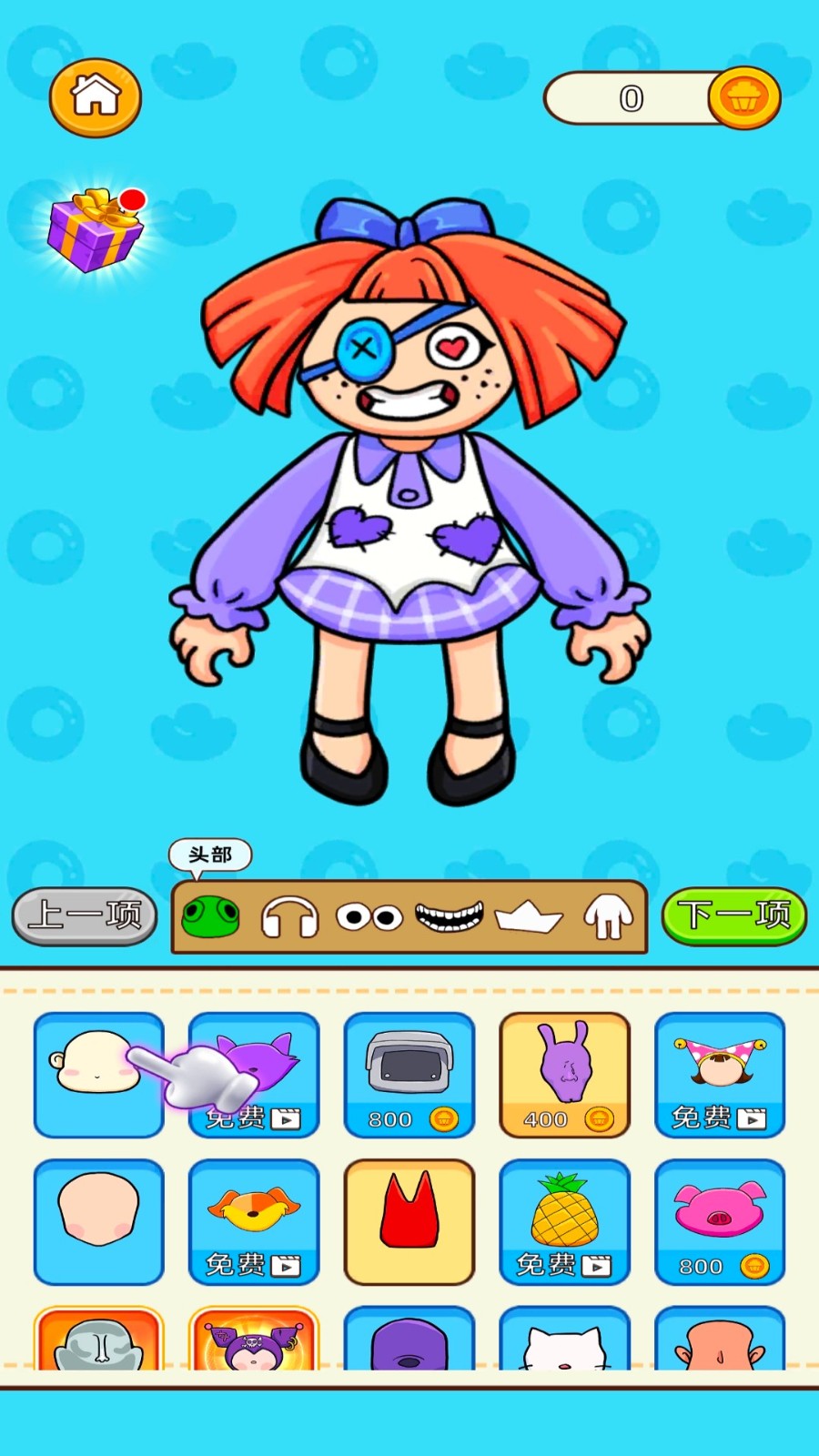Select the green head category tab

tap(210, 916)
